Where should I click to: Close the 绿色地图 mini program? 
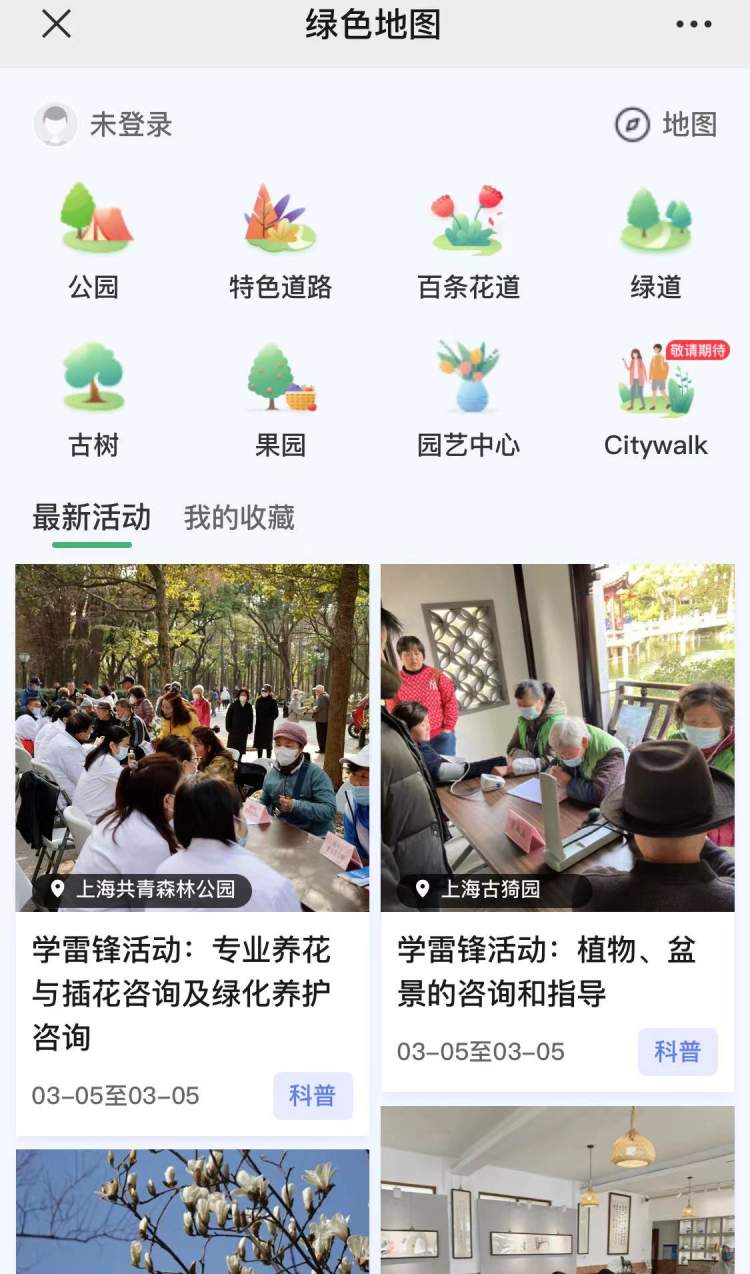pos(56,24)
